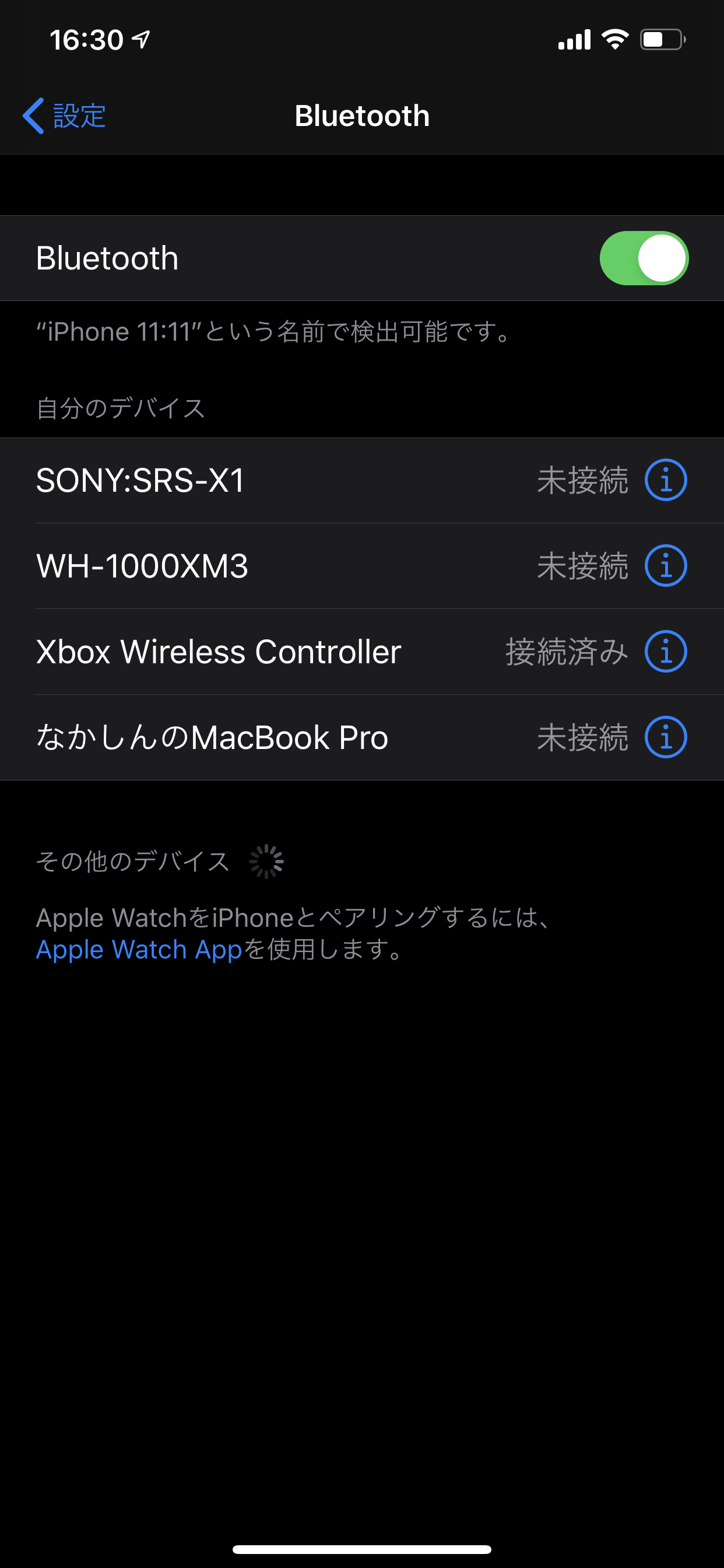Viewport: 724px width, 1568px height.
Task: Connect to なかしんのMacBook Pro
Action: click(x=362, y=738)
